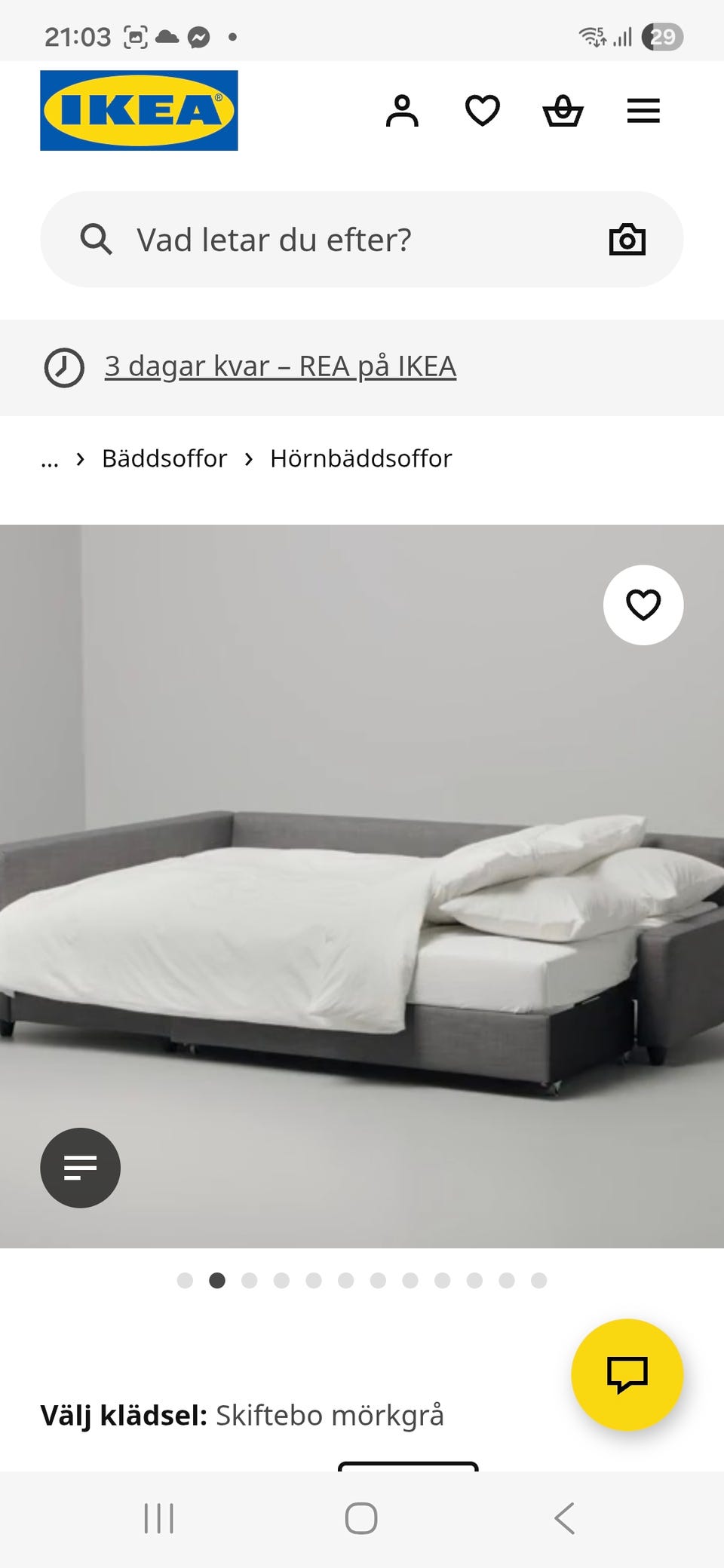Screen dimensions: 724x1568
Task: Open the '3 dagar kvar – REA på IKEA' link
Action: point(281,367)
